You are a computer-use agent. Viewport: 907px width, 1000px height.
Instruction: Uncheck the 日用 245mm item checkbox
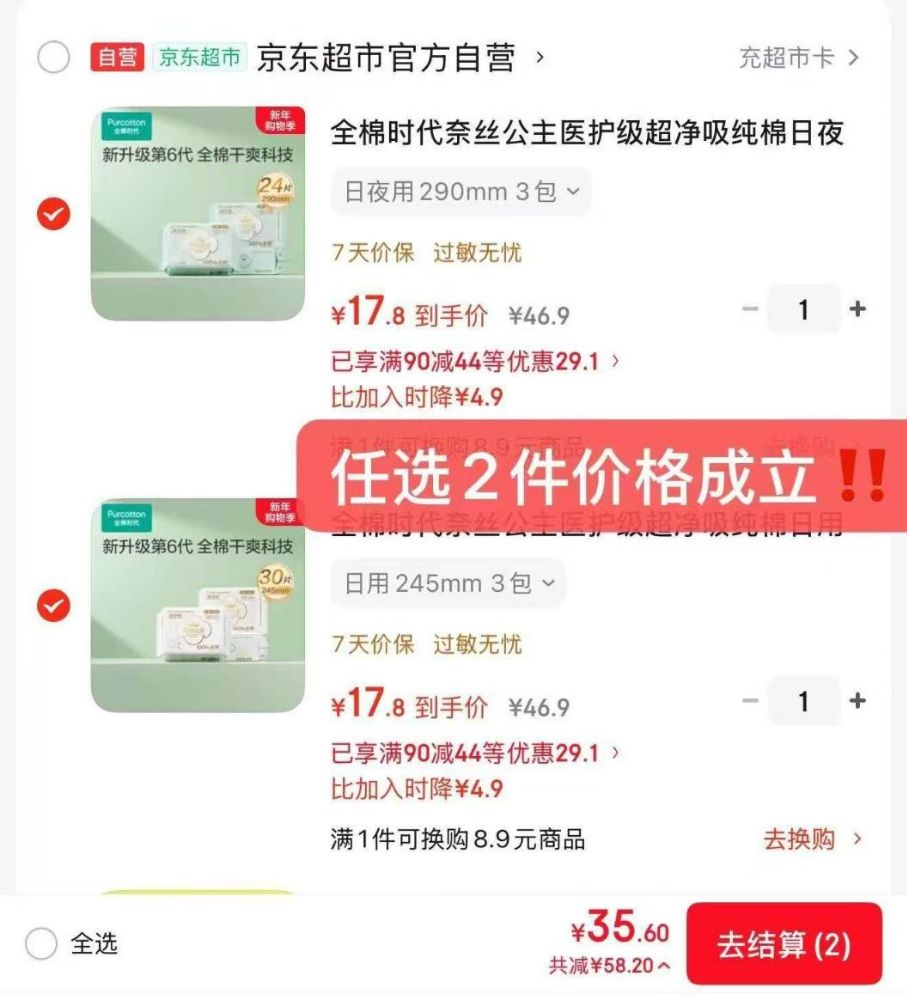click(x=54, y=605)
